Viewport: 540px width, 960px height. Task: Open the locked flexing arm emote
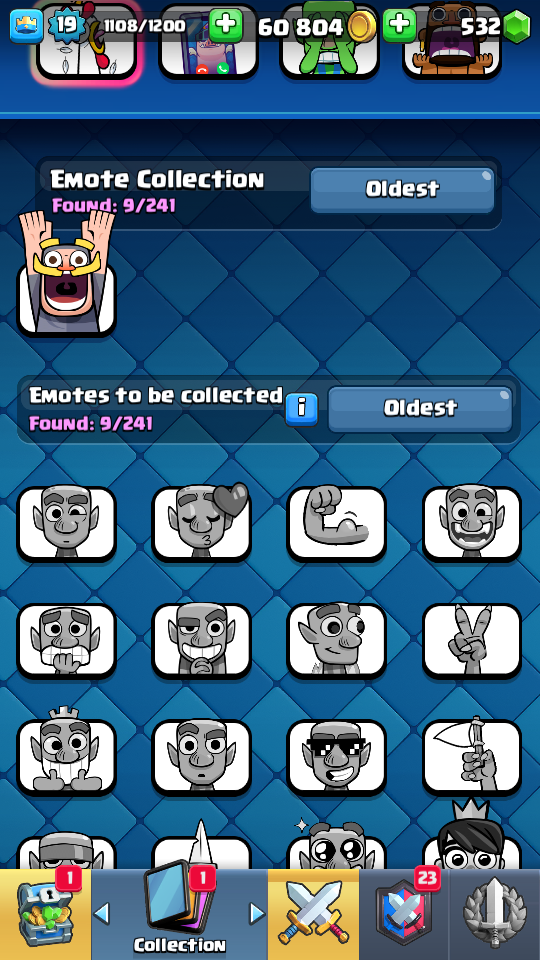pos(337,523)
